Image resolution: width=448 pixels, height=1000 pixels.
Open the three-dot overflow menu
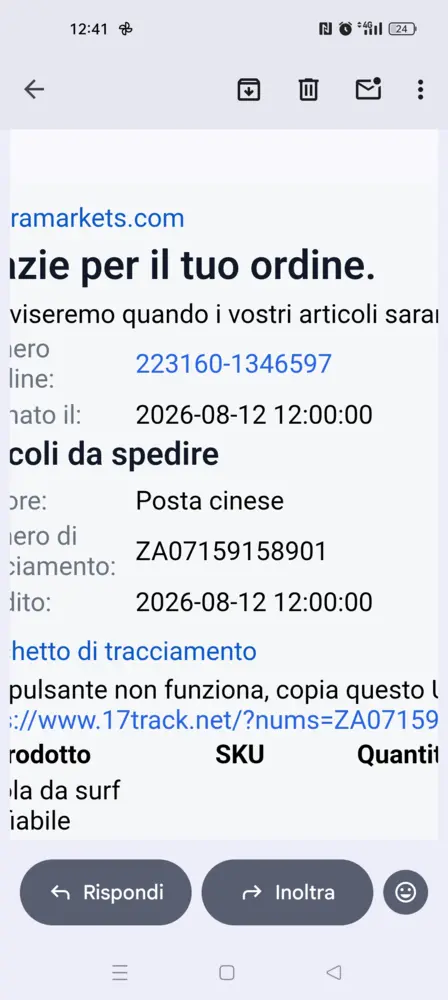pos(420,89)
